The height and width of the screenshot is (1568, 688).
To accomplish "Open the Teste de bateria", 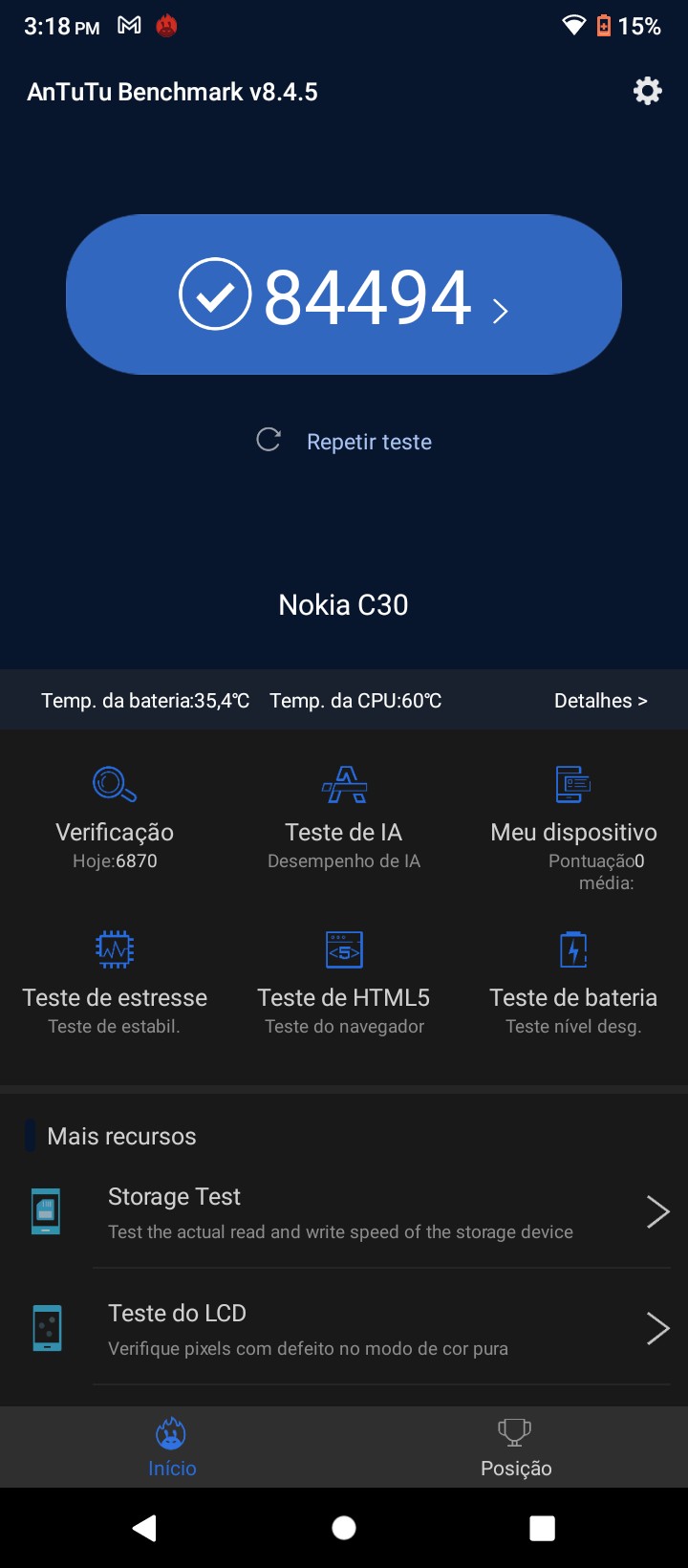I will click(x=573, y=984).
